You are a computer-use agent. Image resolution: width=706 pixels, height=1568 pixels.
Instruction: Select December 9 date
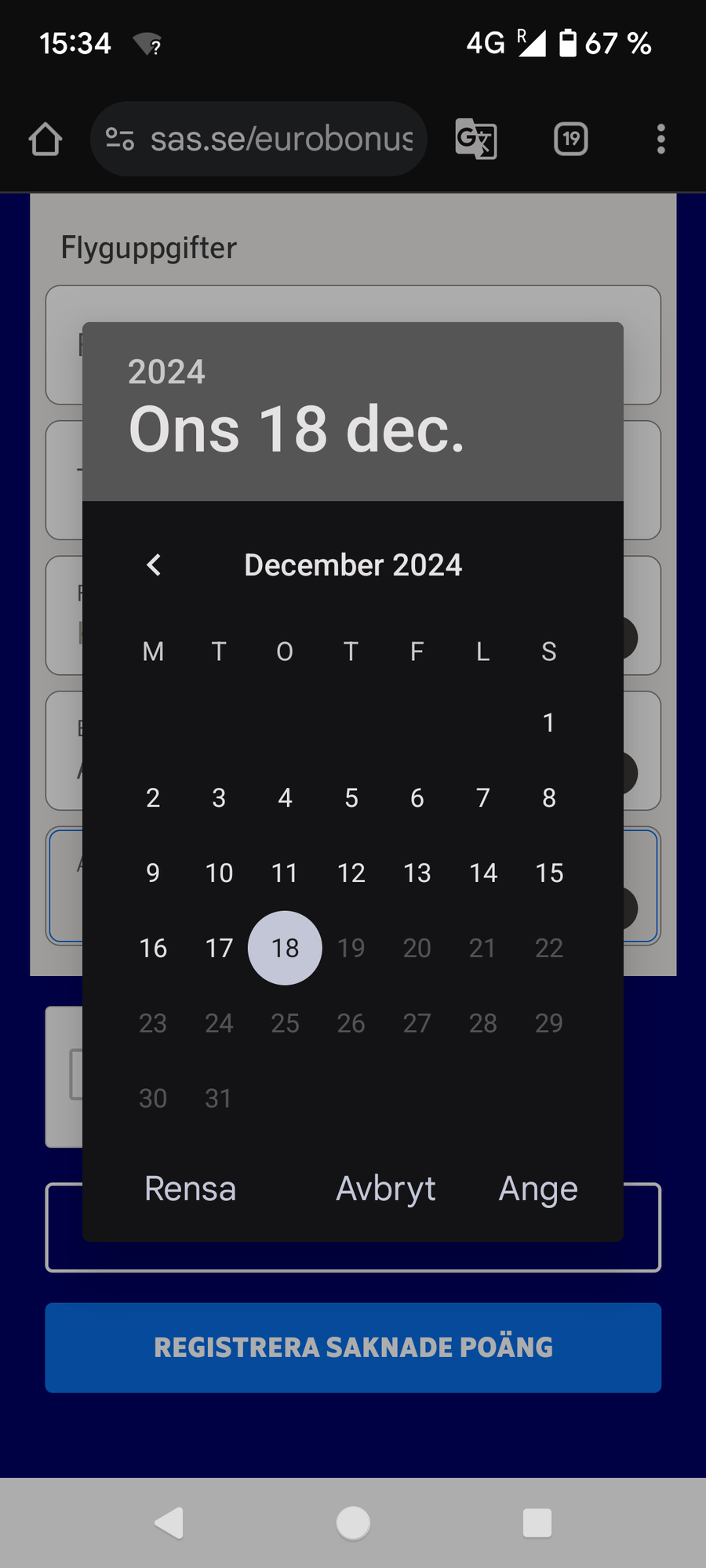point(153,873)
